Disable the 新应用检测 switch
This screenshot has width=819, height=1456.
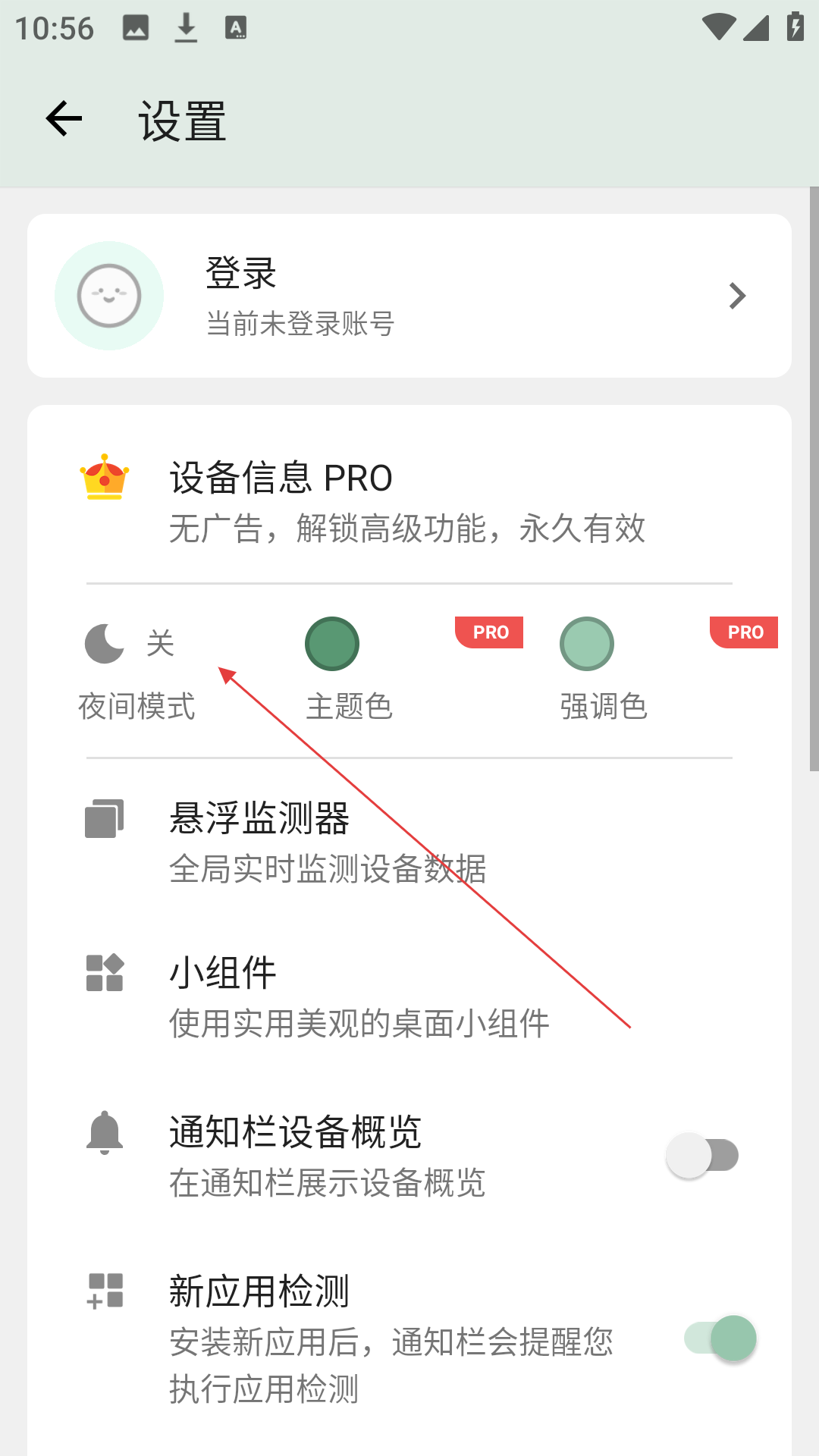(720, 1338)
